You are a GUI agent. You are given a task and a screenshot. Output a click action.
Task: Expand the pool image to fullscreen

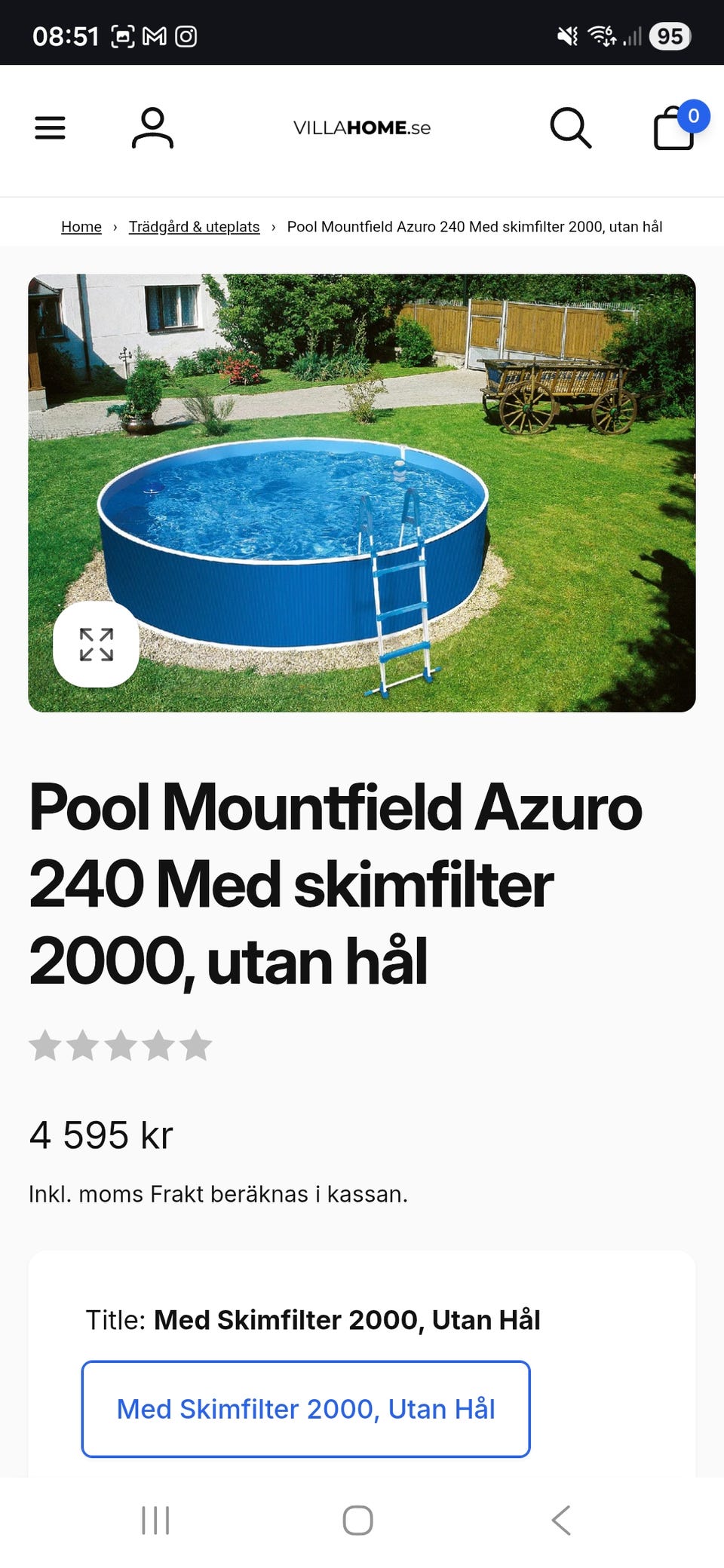point(97,645)
